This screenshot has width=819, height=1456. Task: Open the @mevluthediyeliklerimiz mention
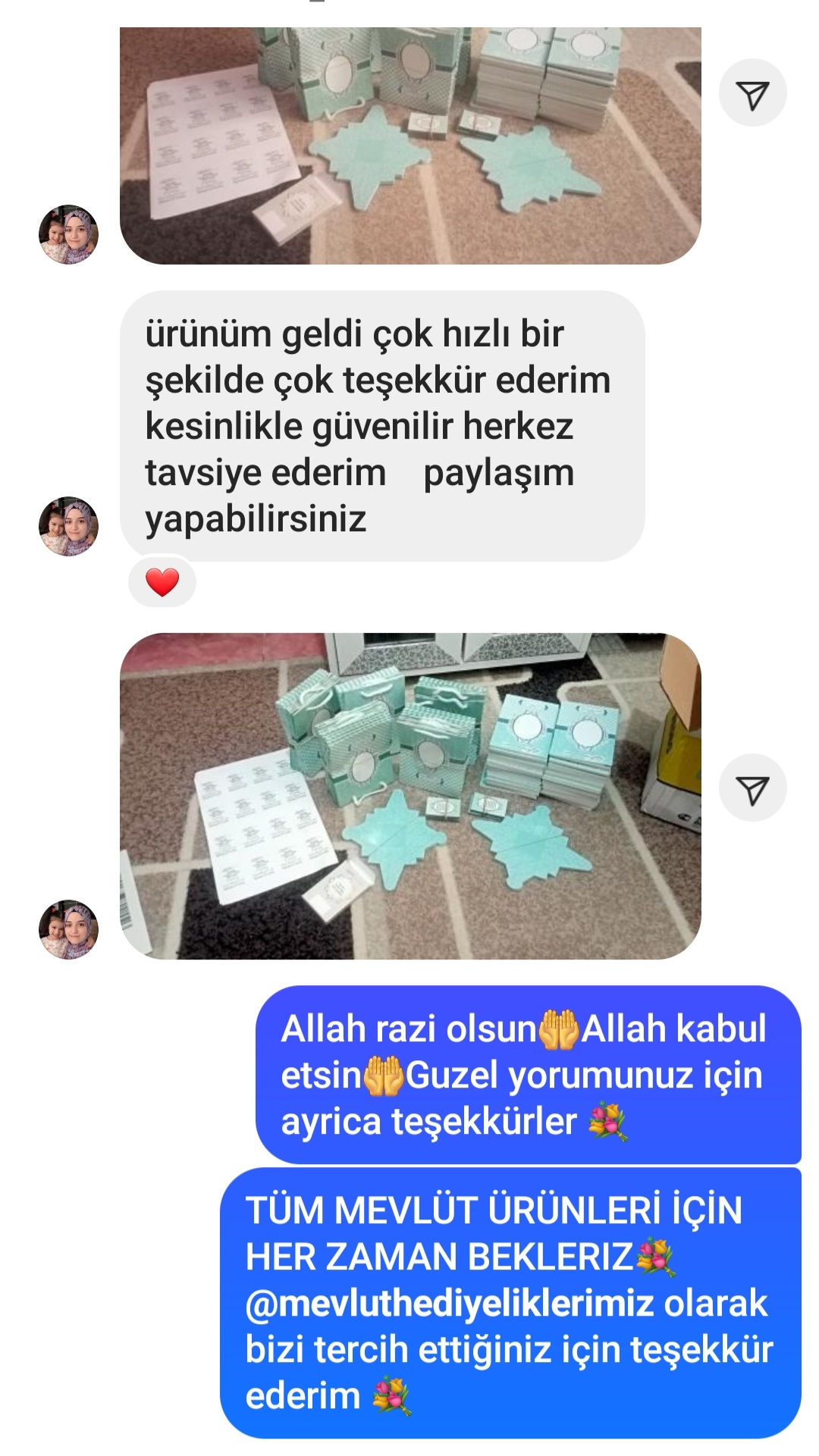click(x=450, y=1304)
